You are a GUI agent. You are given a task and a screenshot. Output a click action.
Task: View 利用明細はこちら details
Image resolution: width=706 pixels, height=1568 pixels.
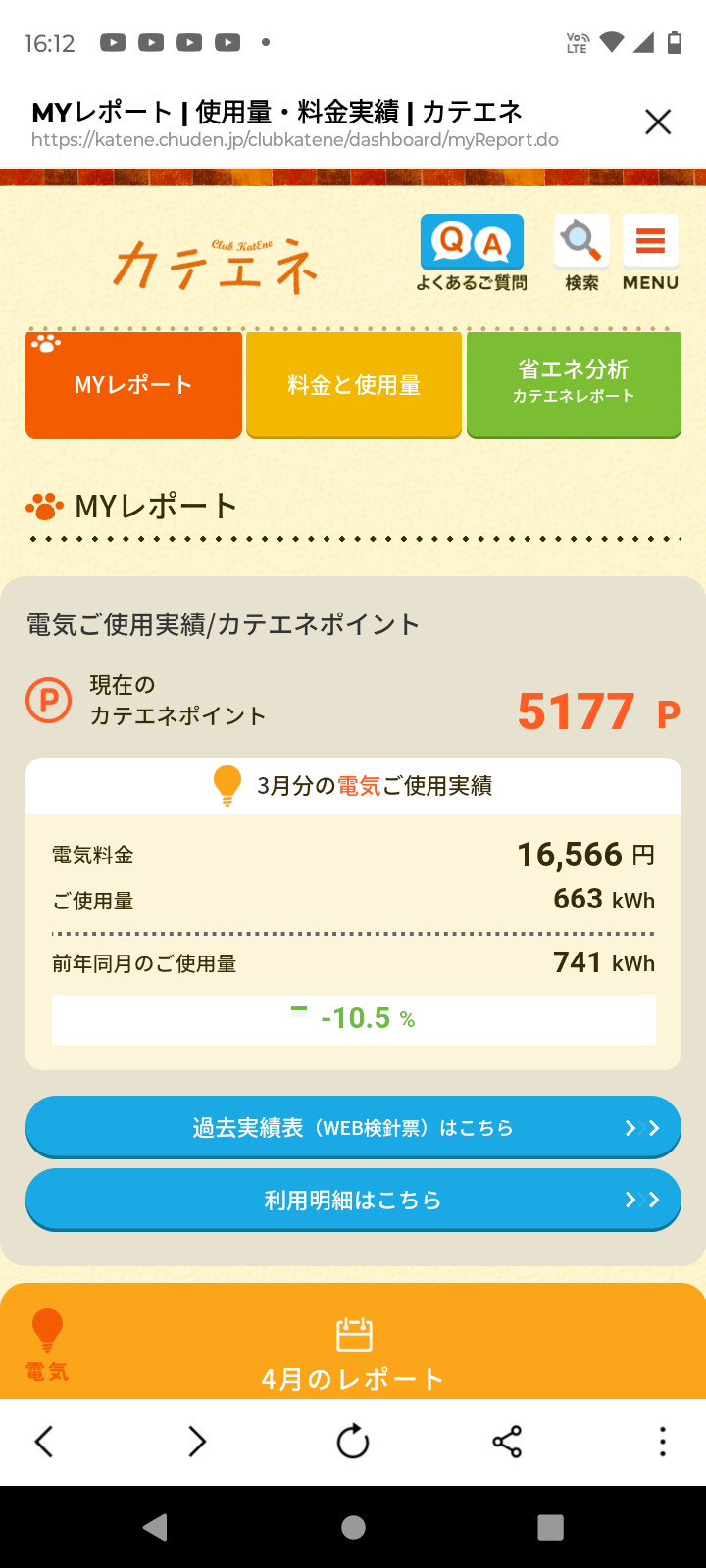point(353,1200)
